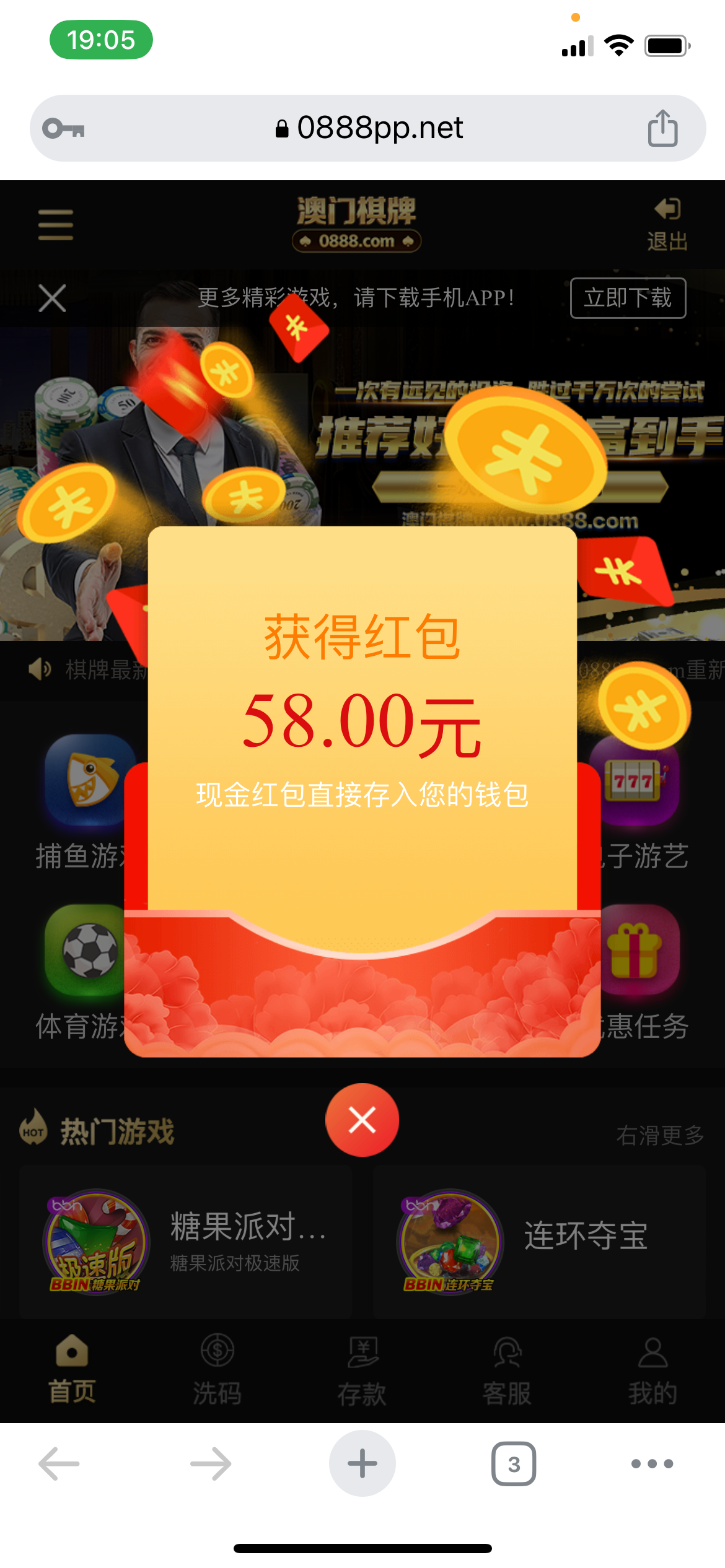This screenshot has height=1568, width=725.
Task: Open the browser's more options menu
Action: tap(652, 1464)
